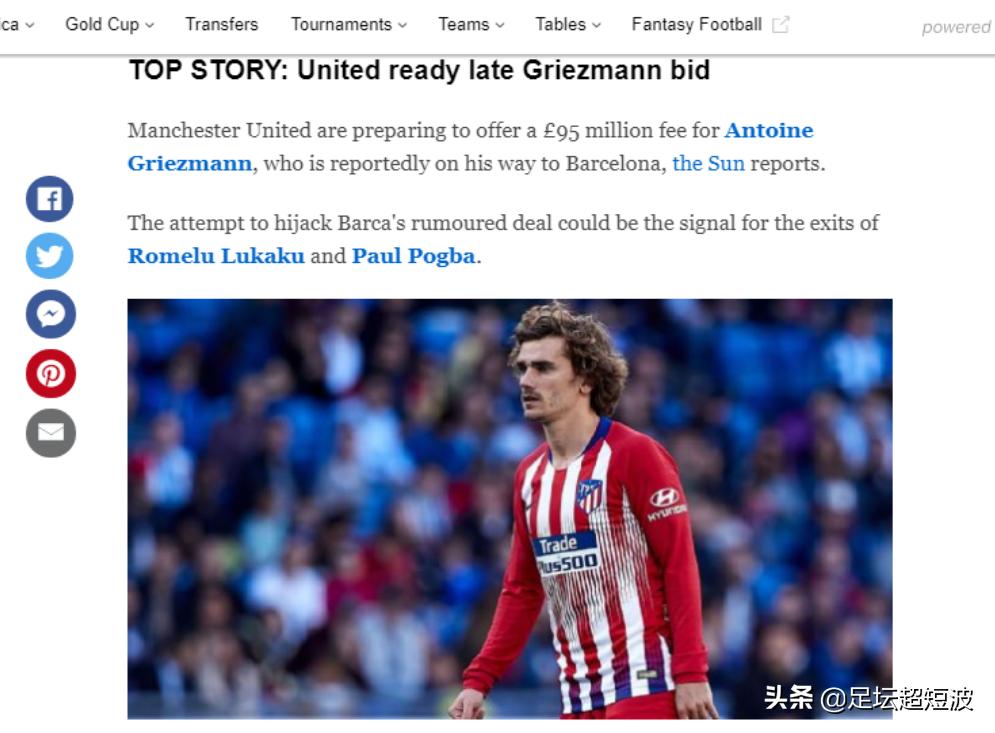Open Fantasy Football external link

pyautogui.click(x=709, y=24)
